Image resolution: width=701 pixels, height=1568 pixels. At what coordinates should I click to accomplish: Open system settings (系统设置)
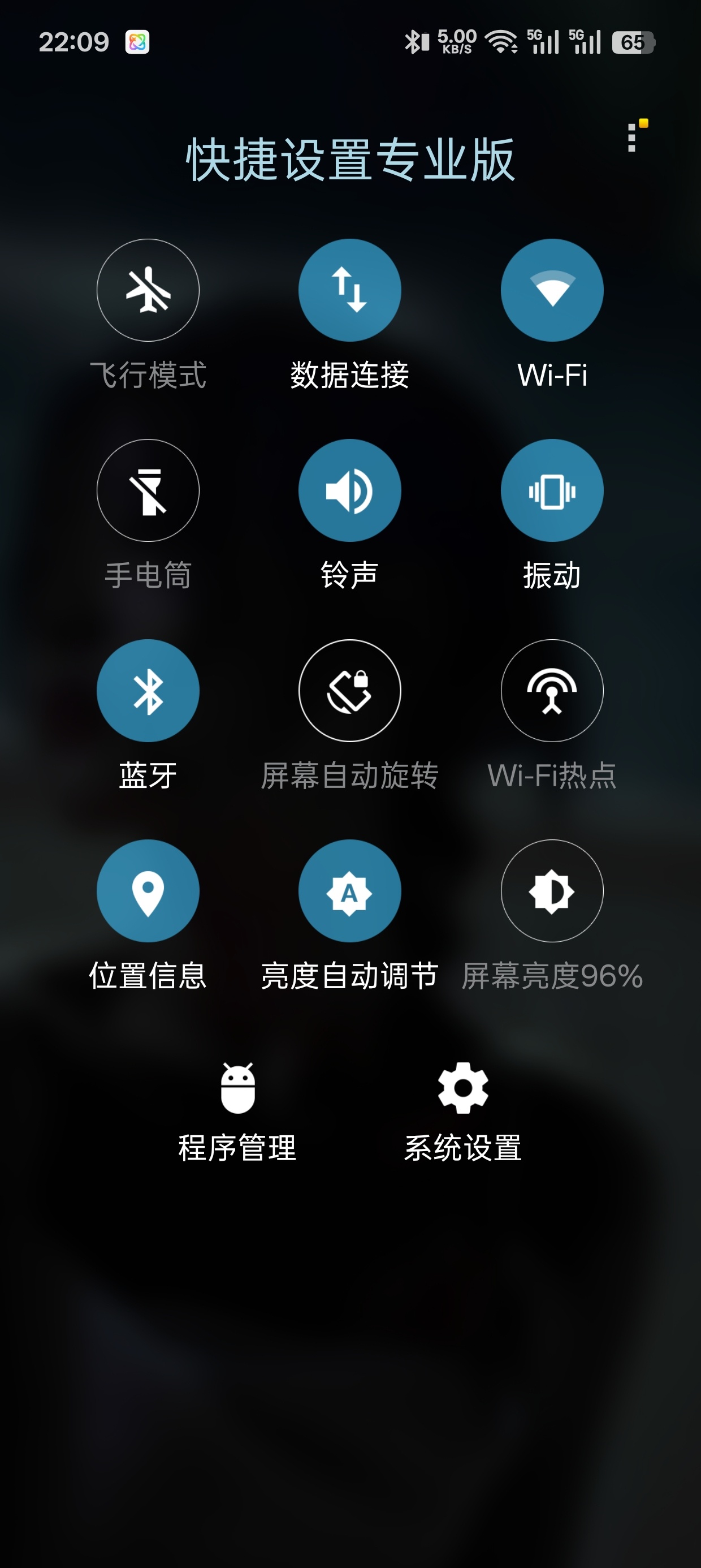coord(463,1113)
